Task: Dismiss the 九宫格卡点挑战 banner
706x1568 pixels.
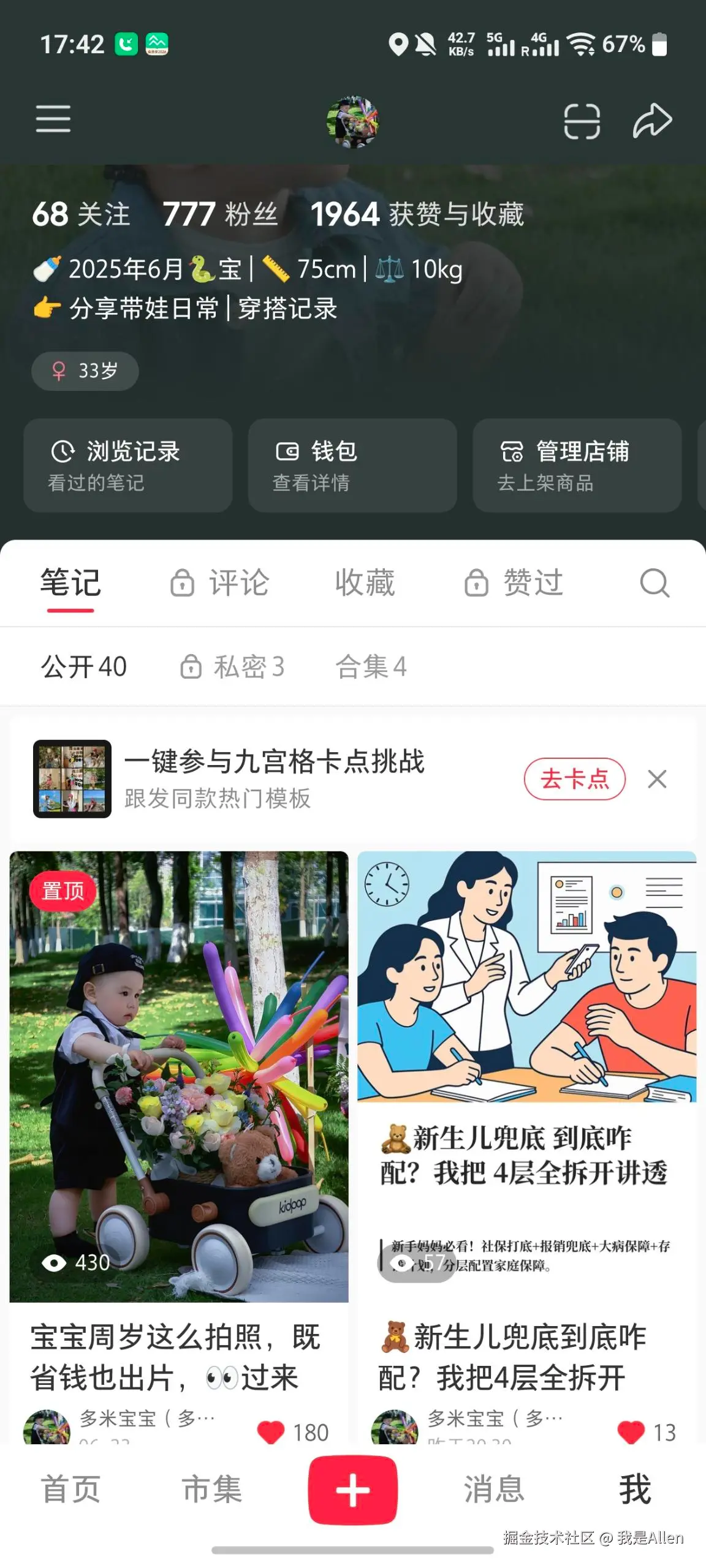Action: coord(657,779)
